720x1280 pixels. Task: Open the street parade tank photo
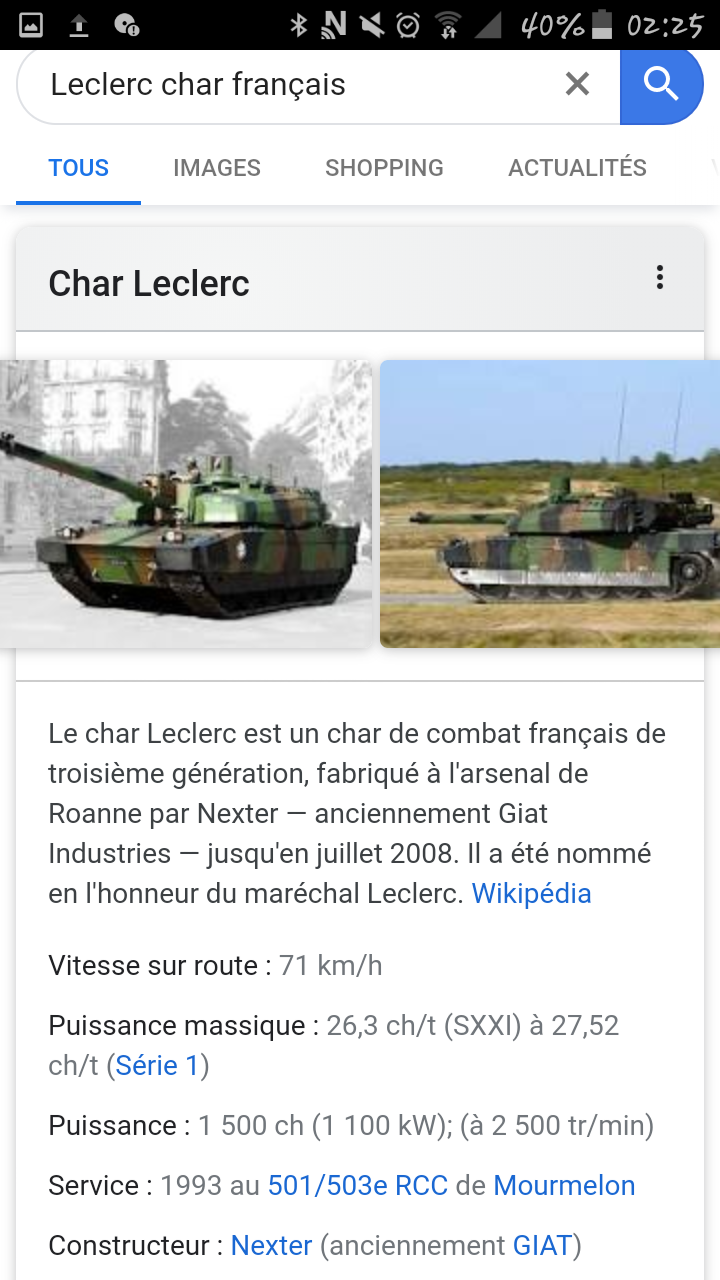[185, 503]
